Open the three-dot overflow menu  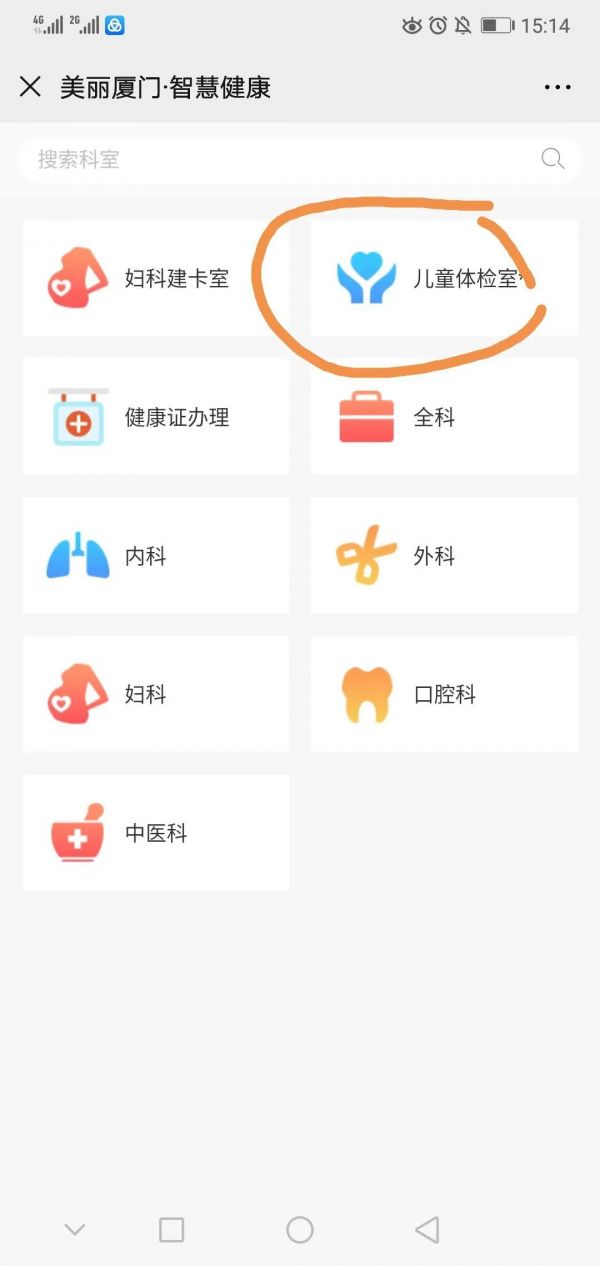point(557,88)
